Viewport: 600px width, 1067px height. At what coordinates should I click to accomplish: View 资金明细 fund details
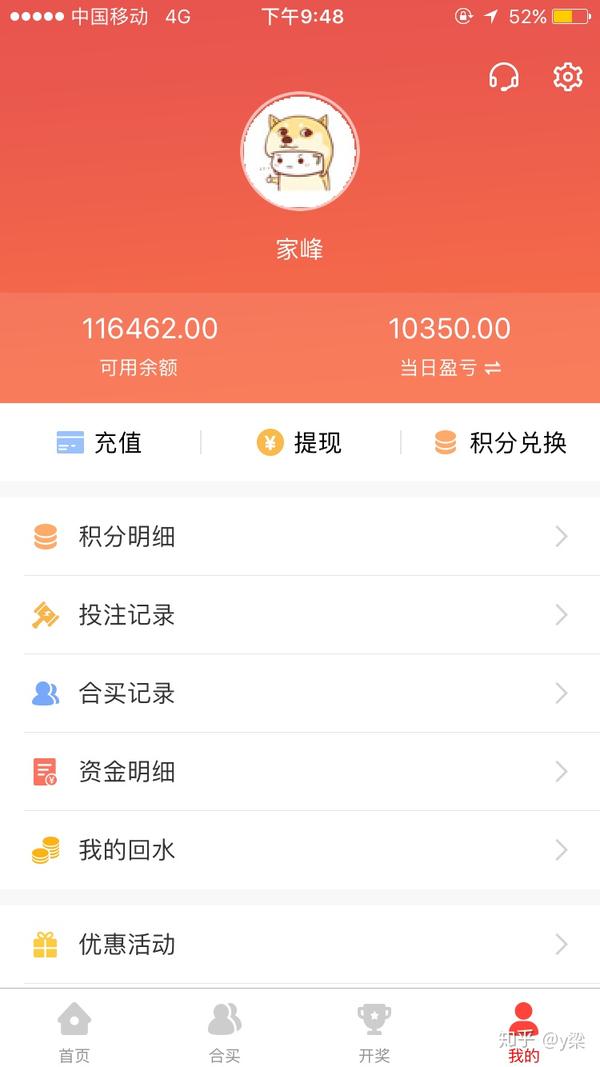[300, 771]
